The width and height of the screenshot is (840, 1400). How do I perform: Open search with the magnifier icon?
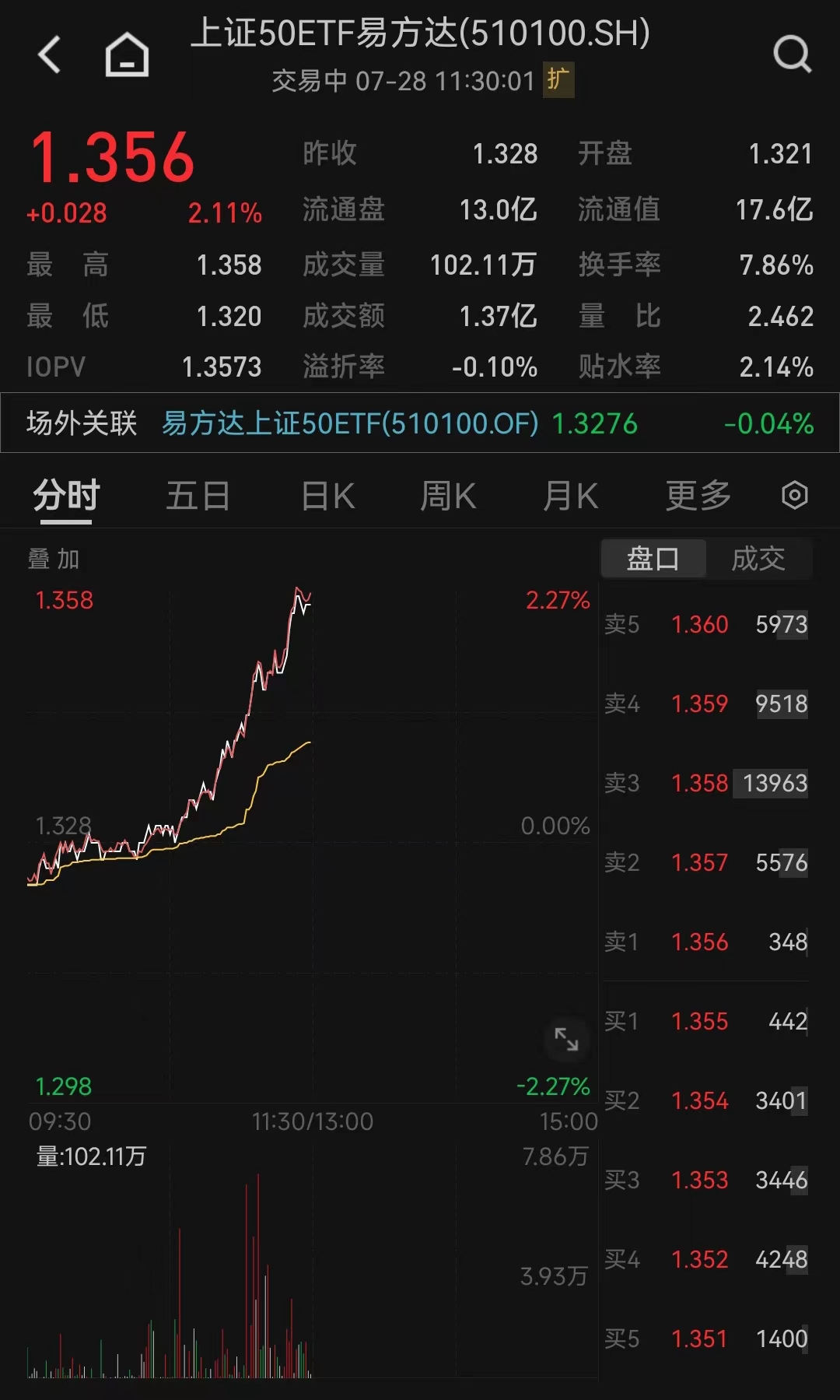(x=792, y=54)
